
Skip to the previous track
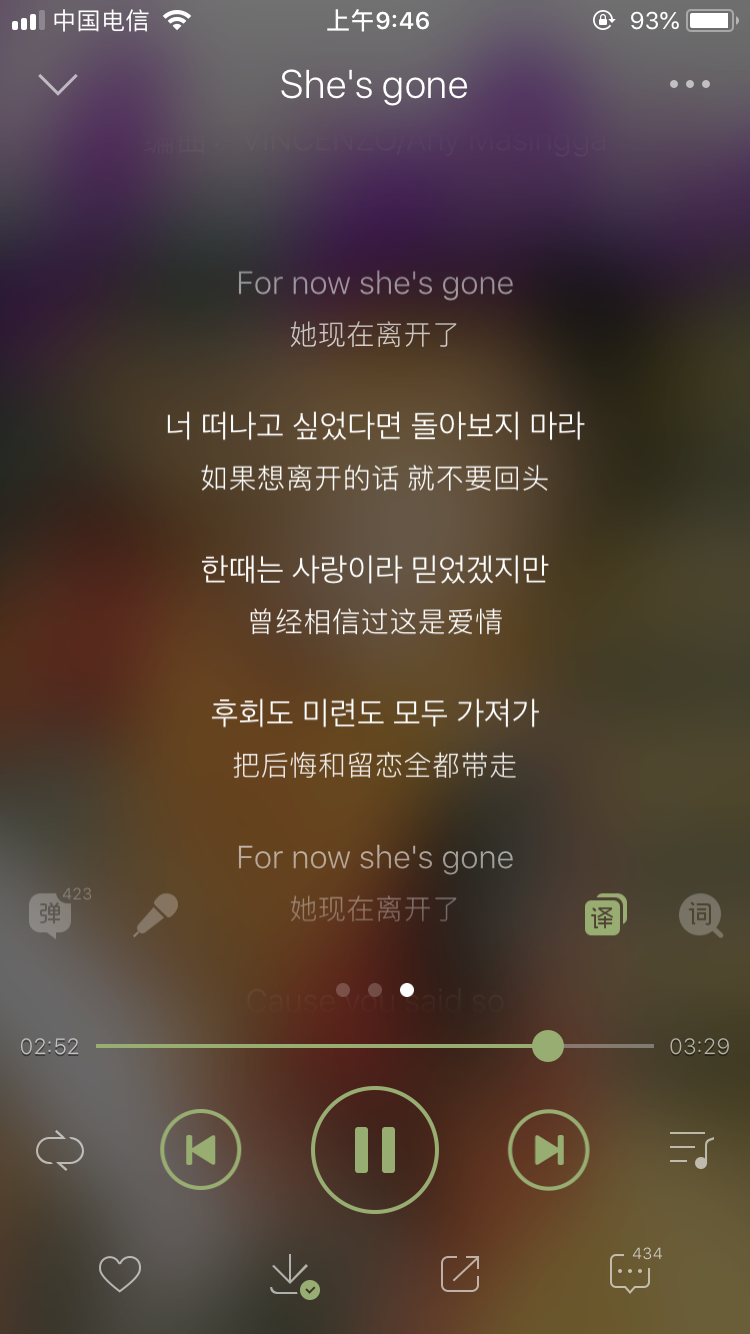(201, 1150)
